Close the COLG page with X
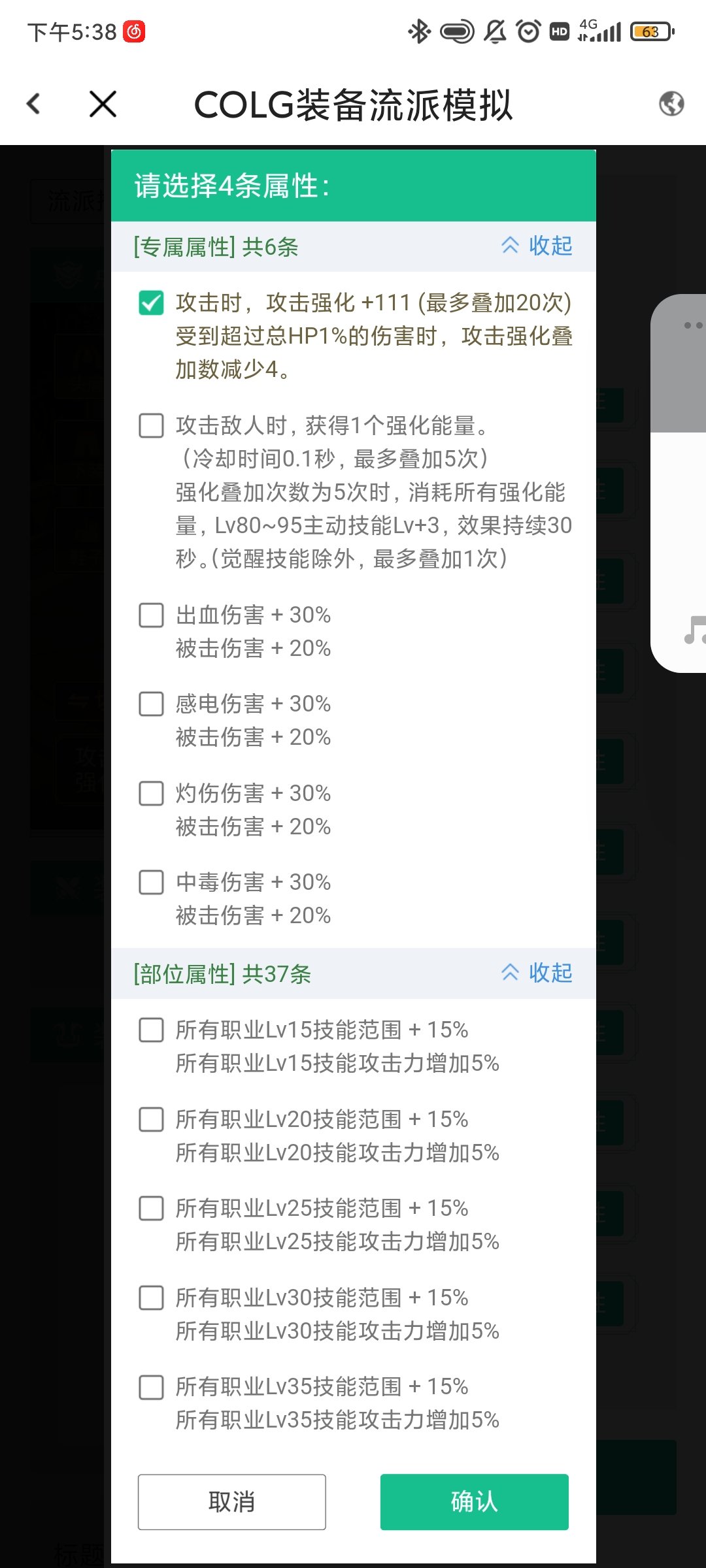This screenshot has width=706, height=1568. [x=103, y=104]
